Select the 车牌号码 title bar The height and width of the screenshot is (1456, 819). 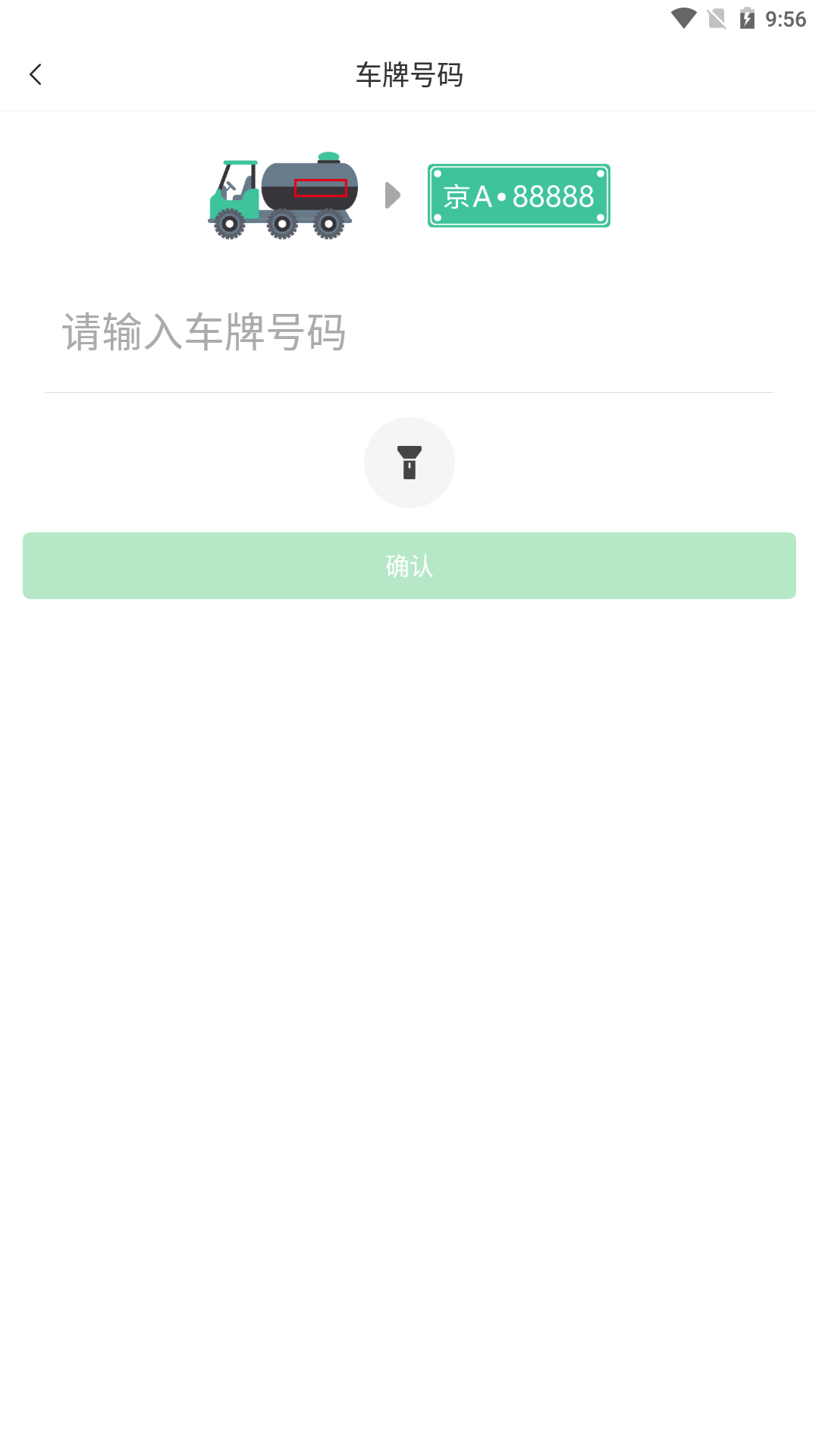pyautogui.click(x=409, y=75)
